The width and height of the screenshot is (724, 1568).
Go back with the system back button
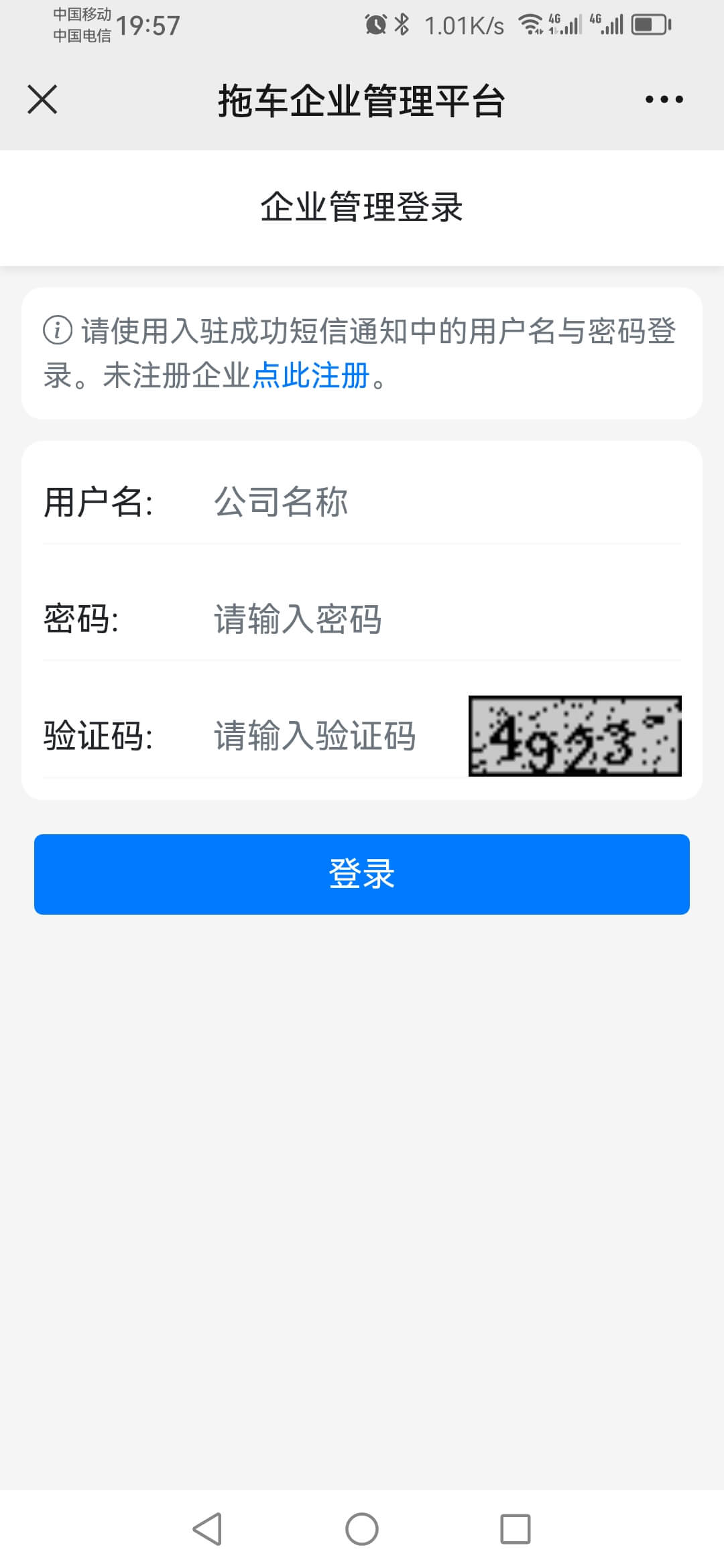[x=207, y=1529]
